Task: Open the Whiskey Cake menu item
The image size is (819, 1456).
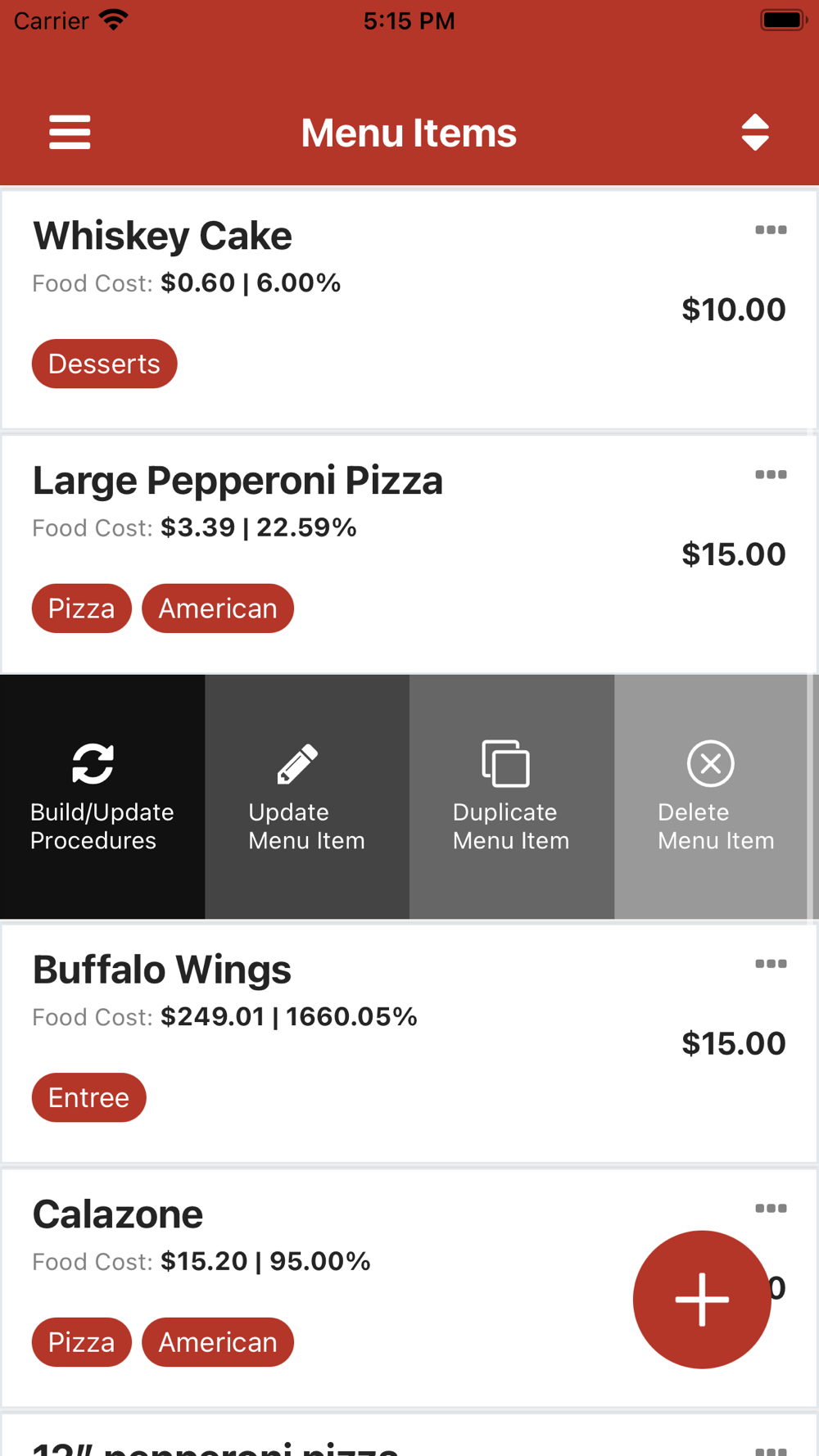Action: [x=409, y=310]
